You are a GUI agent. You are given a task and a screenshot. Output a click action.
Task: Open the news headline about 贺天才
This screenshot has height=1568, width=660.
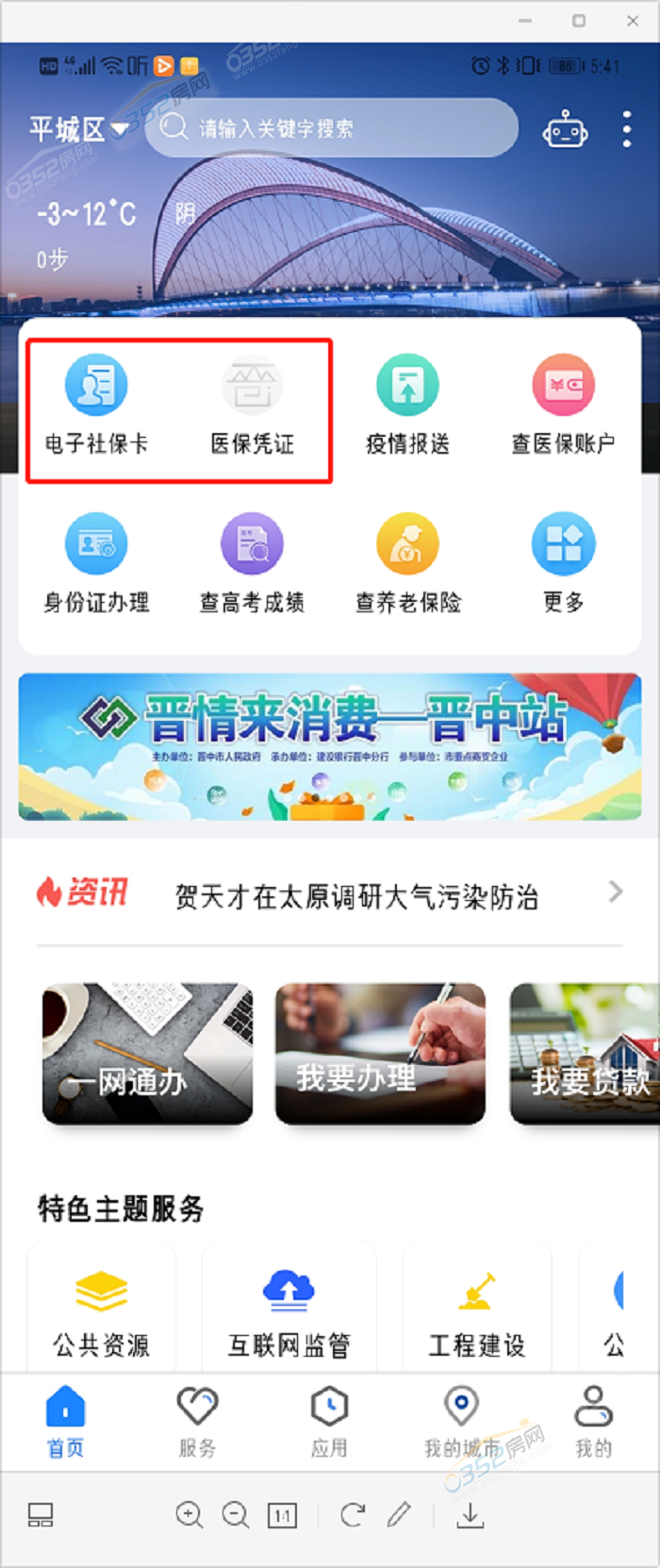coord(356,896)
